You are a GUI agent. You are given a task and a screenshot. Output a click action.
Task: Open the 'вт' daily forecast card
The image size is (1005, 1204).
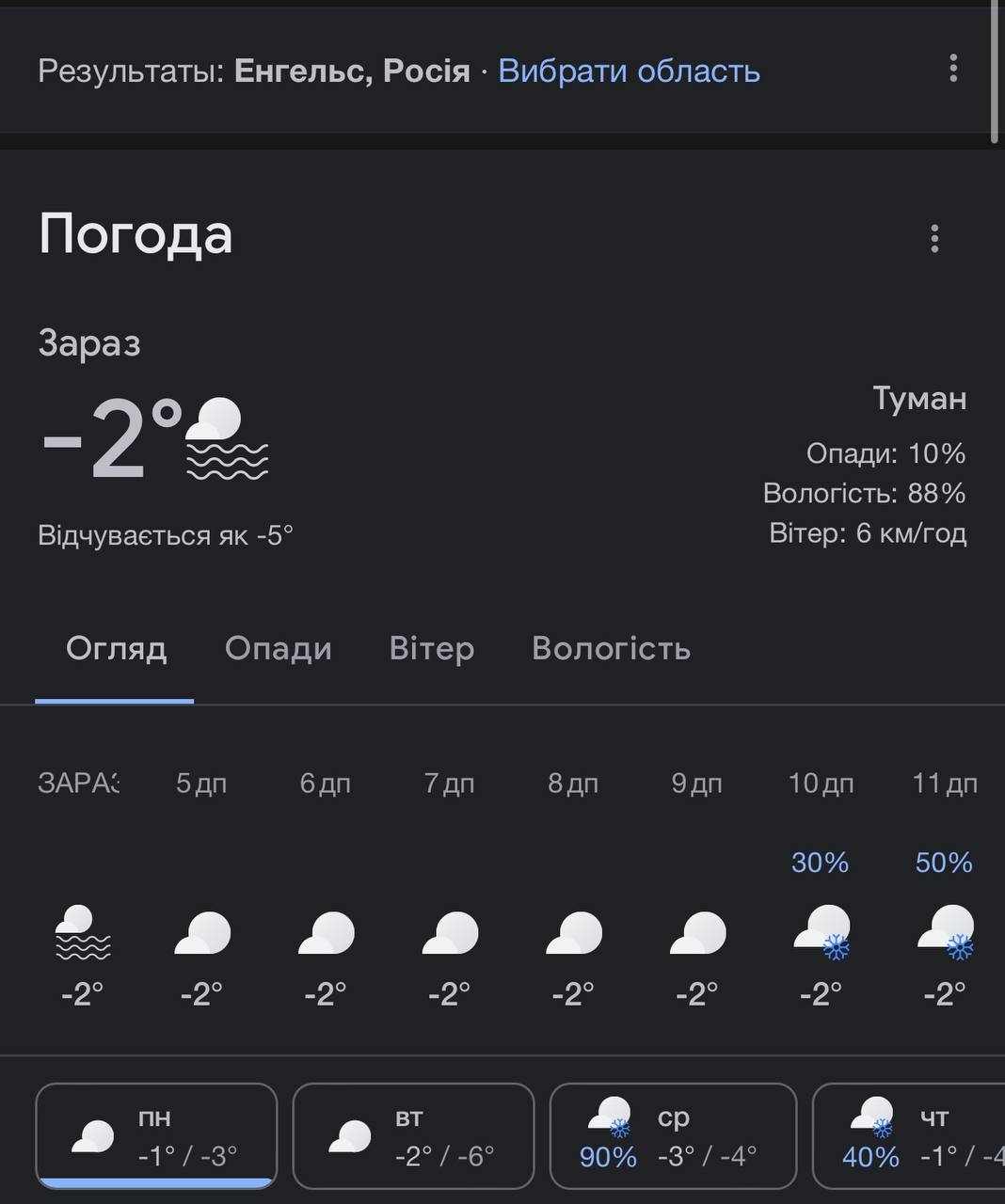tap(413, 1136)
